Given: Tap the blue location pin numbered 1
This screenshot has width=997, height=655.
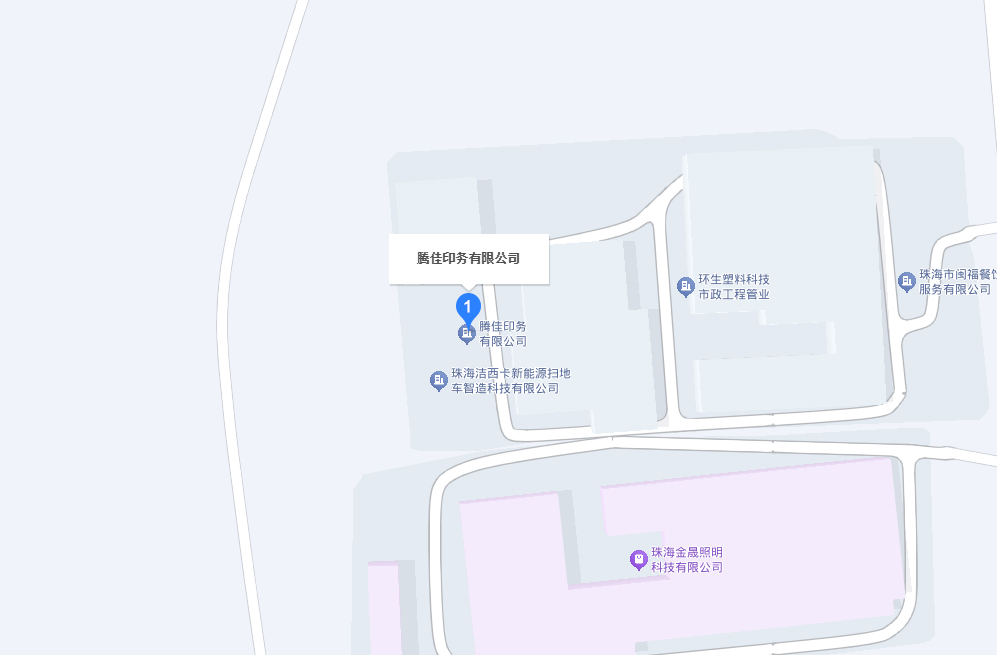Looking at the screenshot, I should [468, 307].
